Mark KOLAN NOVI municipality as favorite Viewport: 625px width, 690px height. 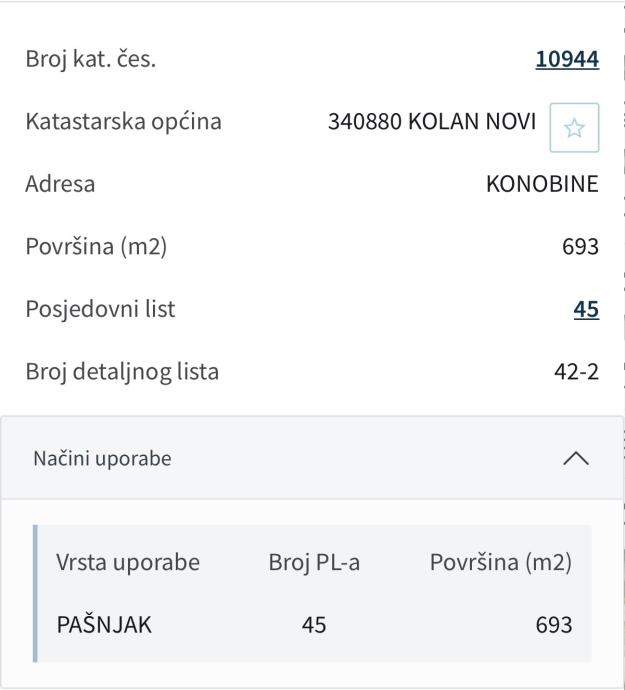coord(574,128)
